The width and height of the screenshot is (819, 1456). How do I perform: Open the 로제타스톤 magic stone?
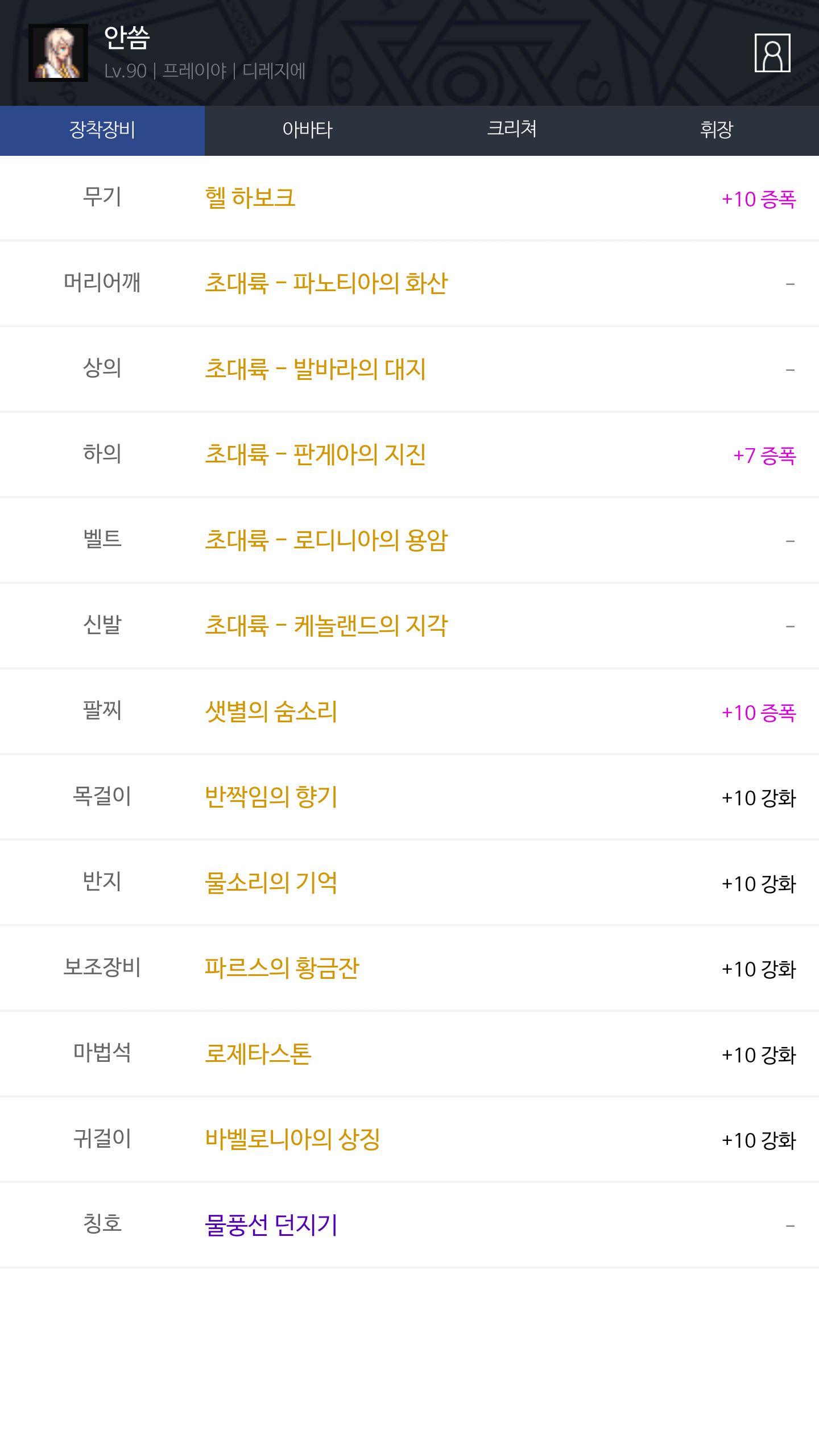tap(258, 1053)
